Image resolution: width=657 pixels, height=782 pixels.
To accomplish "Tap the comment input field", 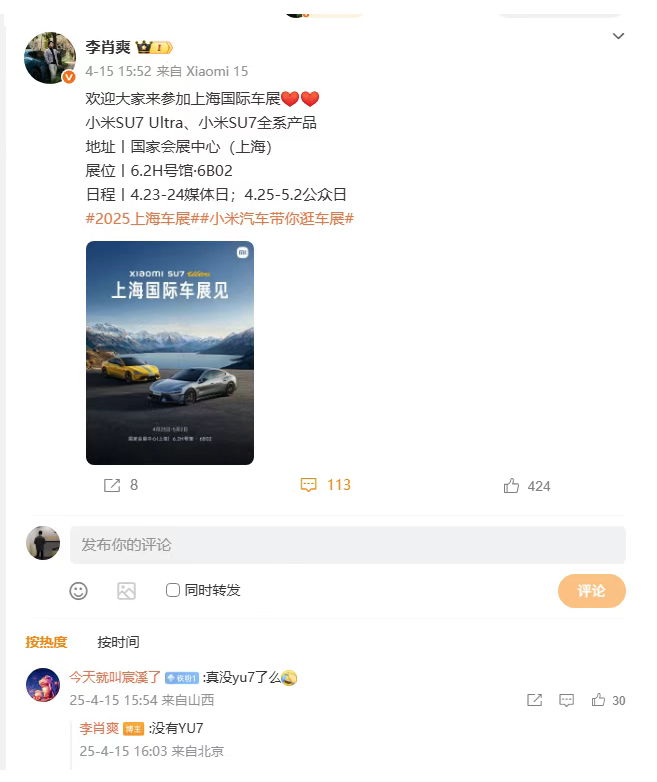I will coord(346,545).
